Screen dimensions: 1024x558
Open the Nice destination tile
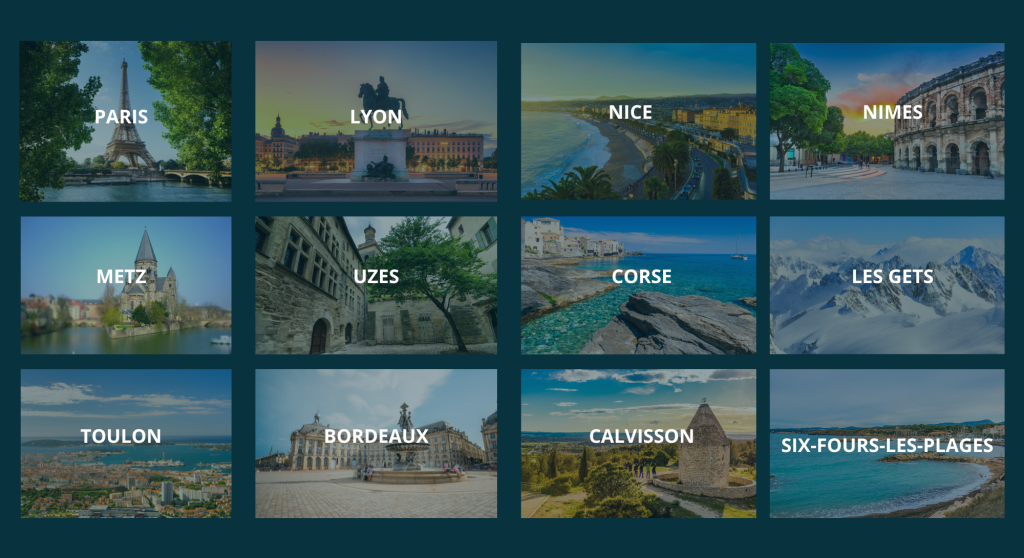coord(638,121)
